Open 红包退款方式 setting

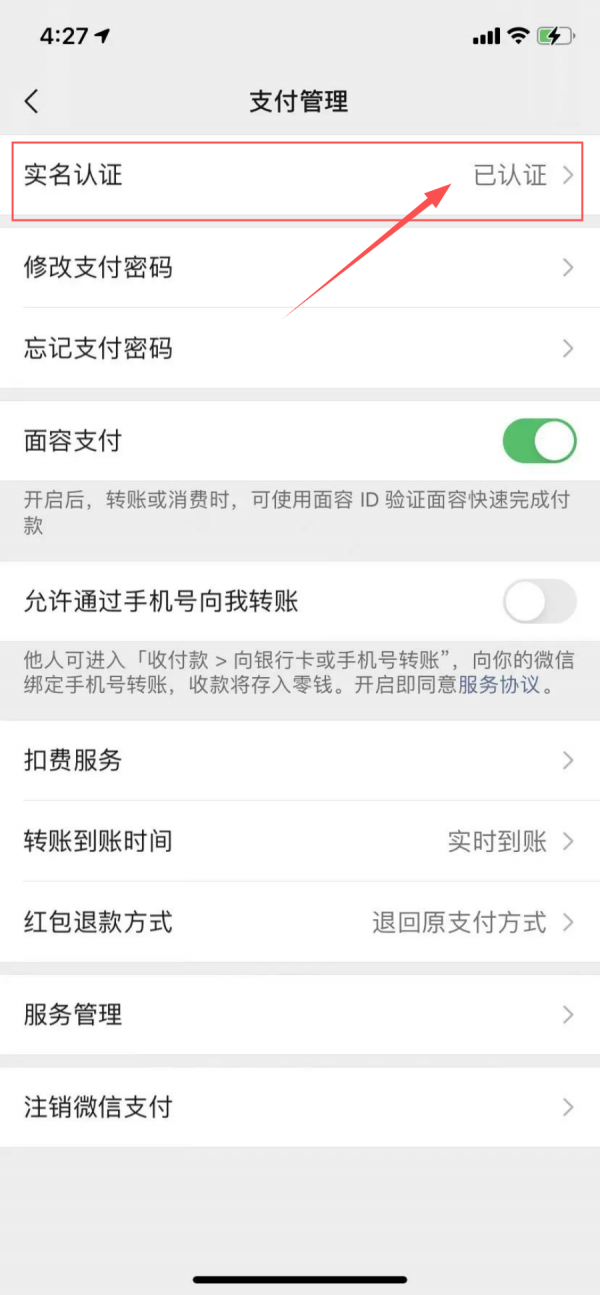click(x=300, y=922)
